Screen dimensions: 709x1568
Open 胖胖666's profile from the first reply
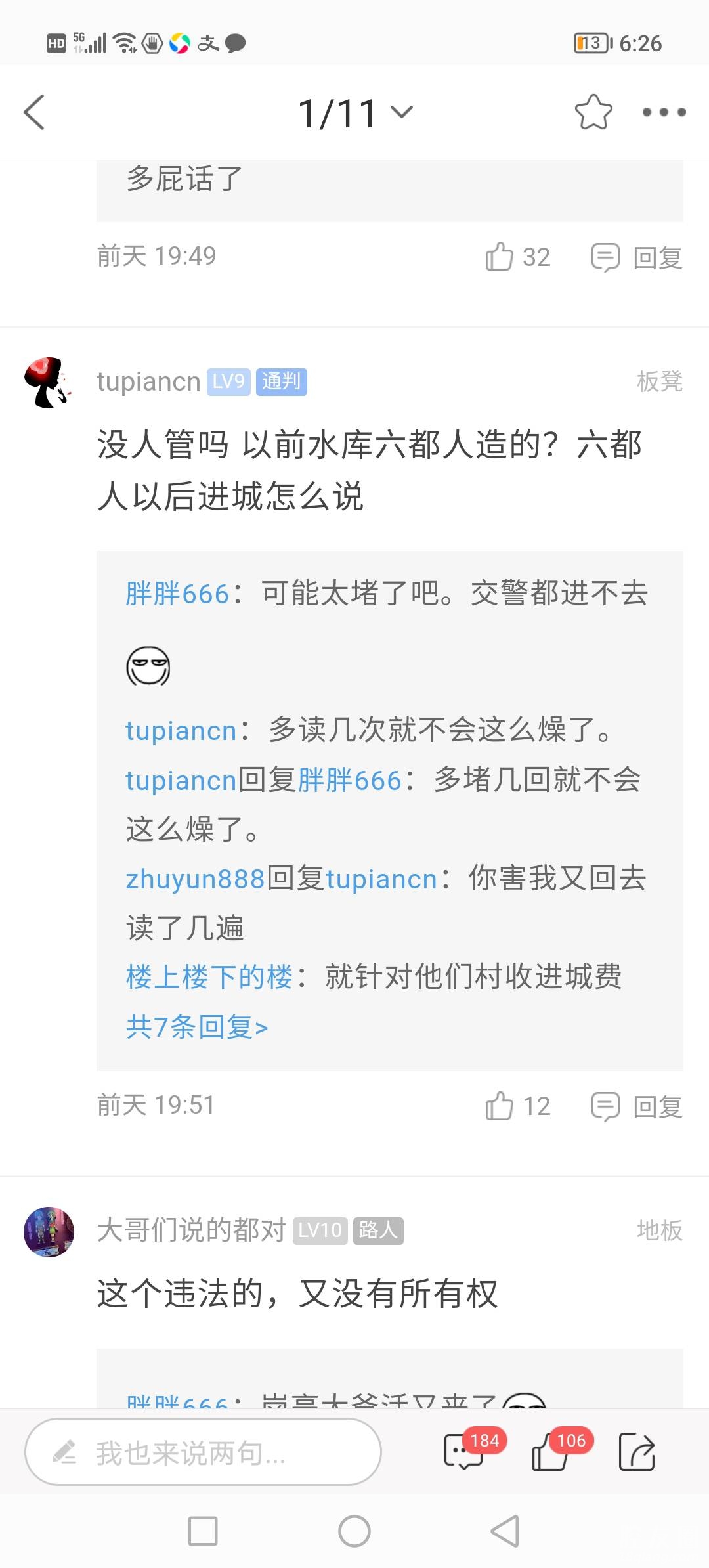177,594
